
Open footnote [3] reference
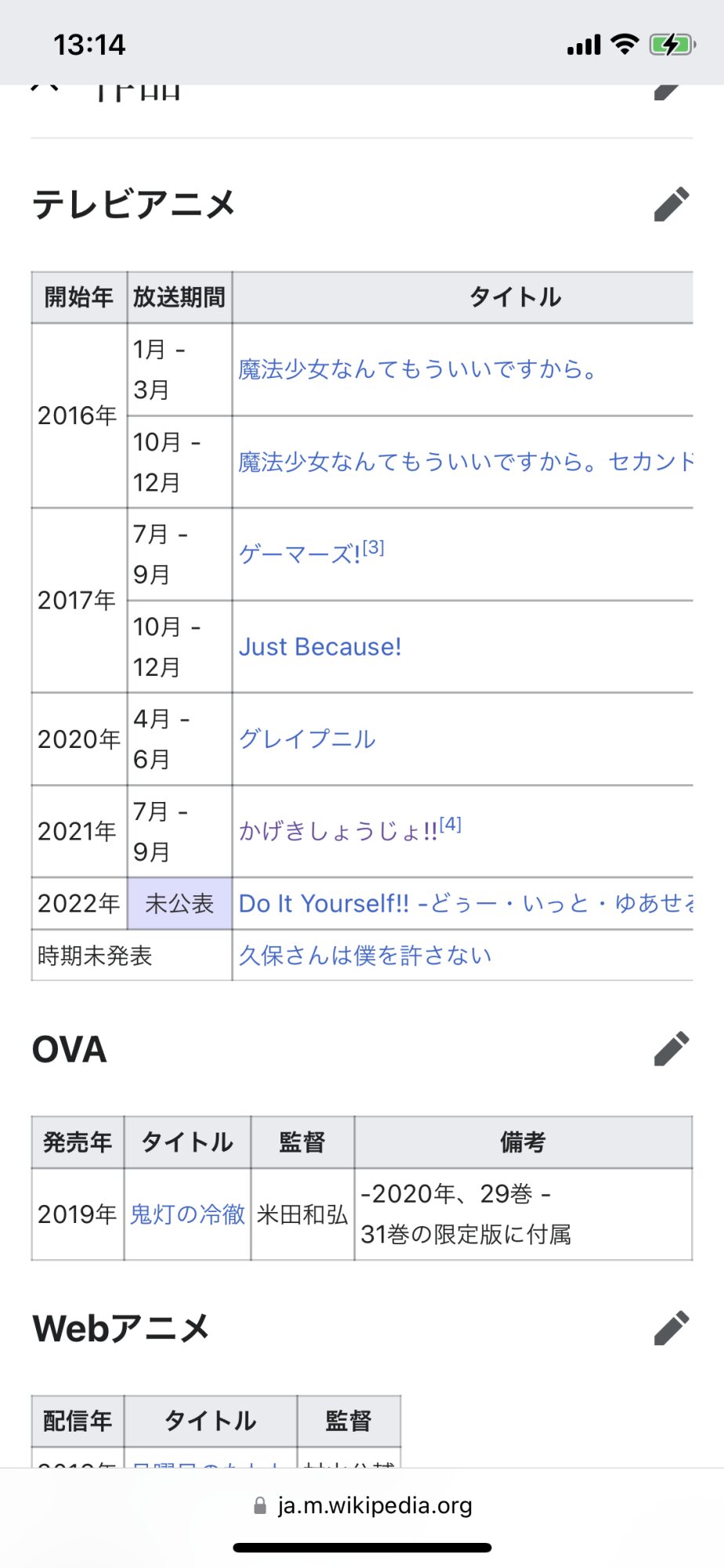[x=373, y=547]
